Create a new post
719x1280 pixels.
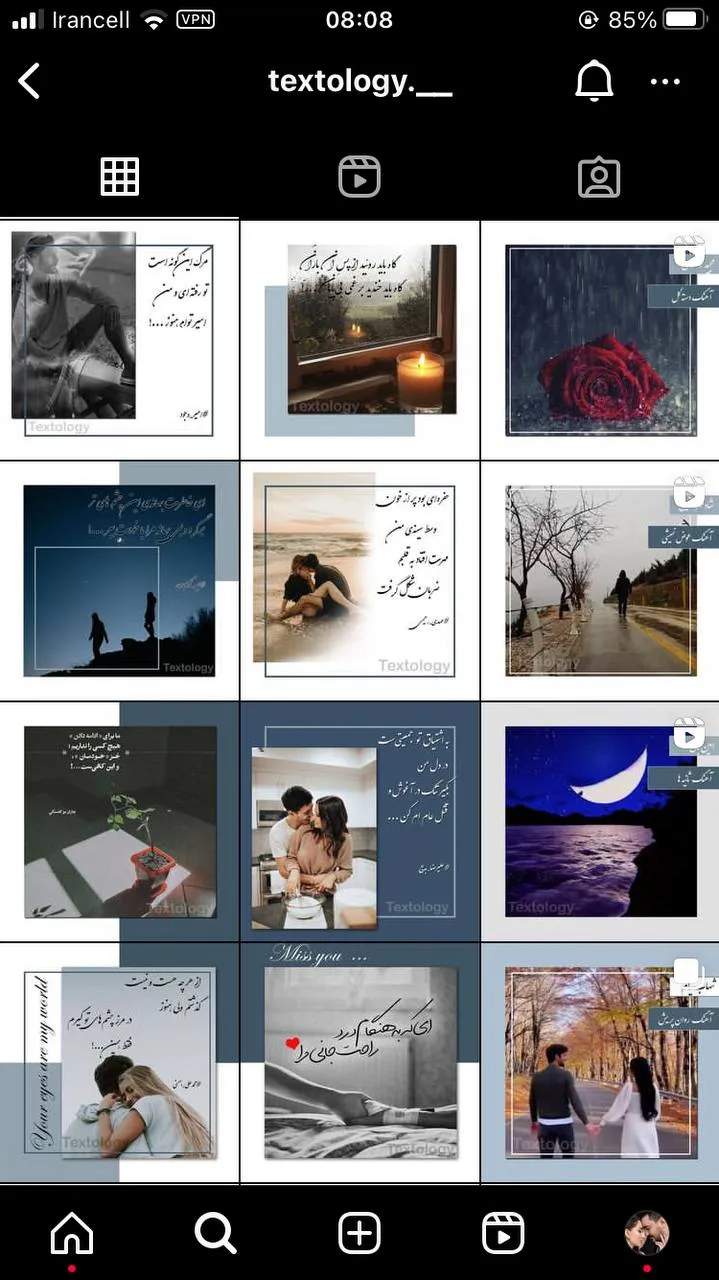[360, 1234]
